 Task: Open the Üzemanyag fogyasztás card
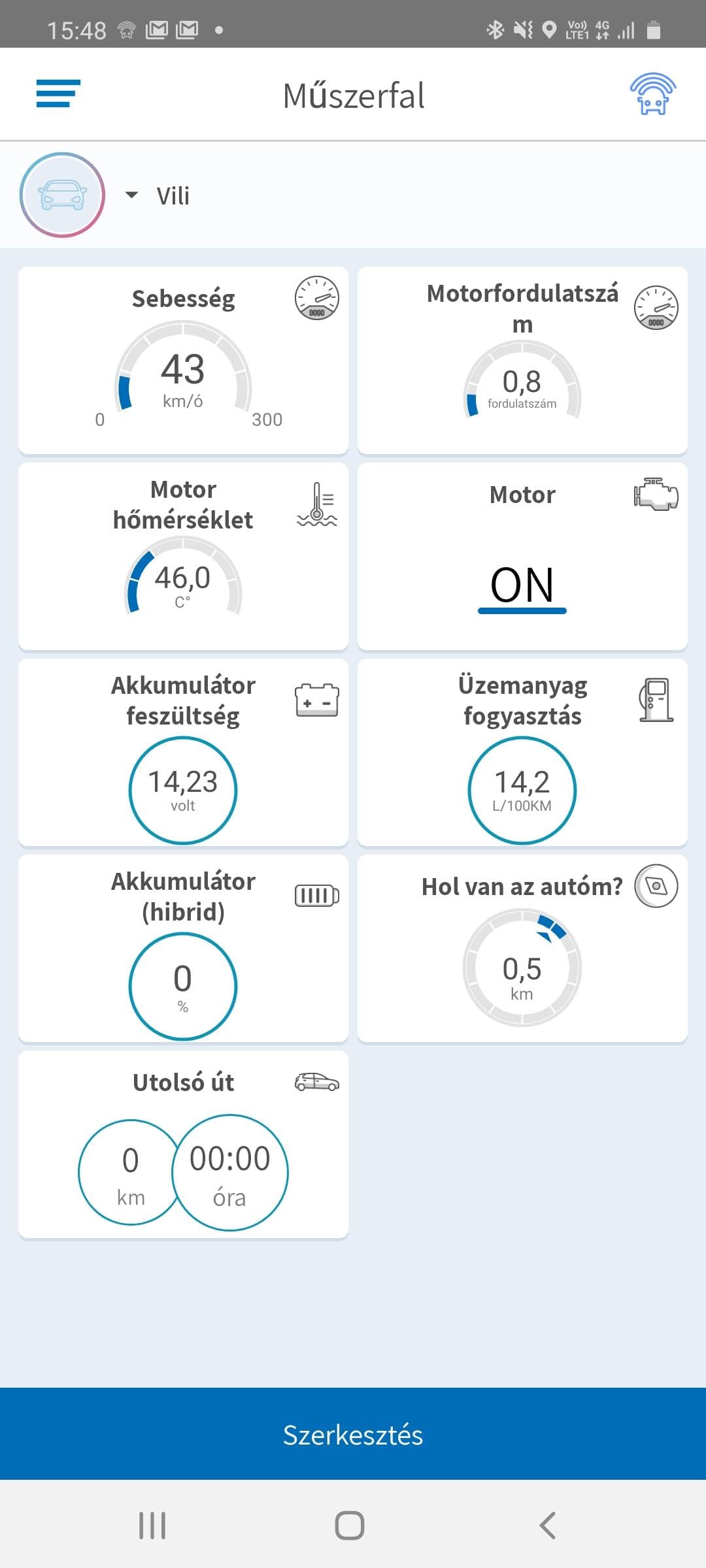click(x=522, y=752)
